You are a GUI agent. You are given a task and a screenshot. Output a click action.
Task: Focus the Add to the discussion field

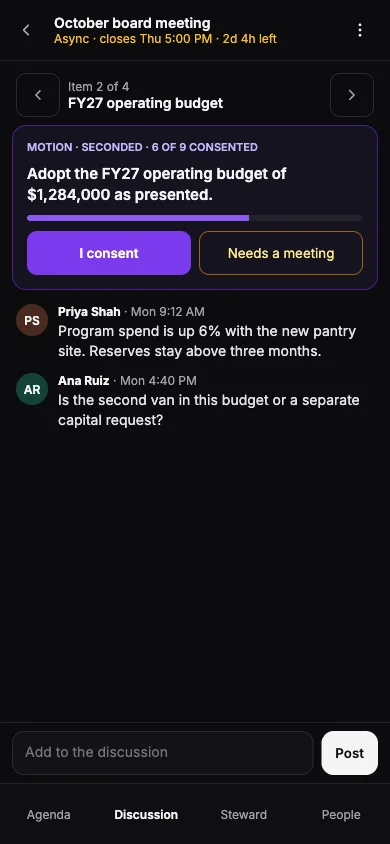click(x=162, y=752)
